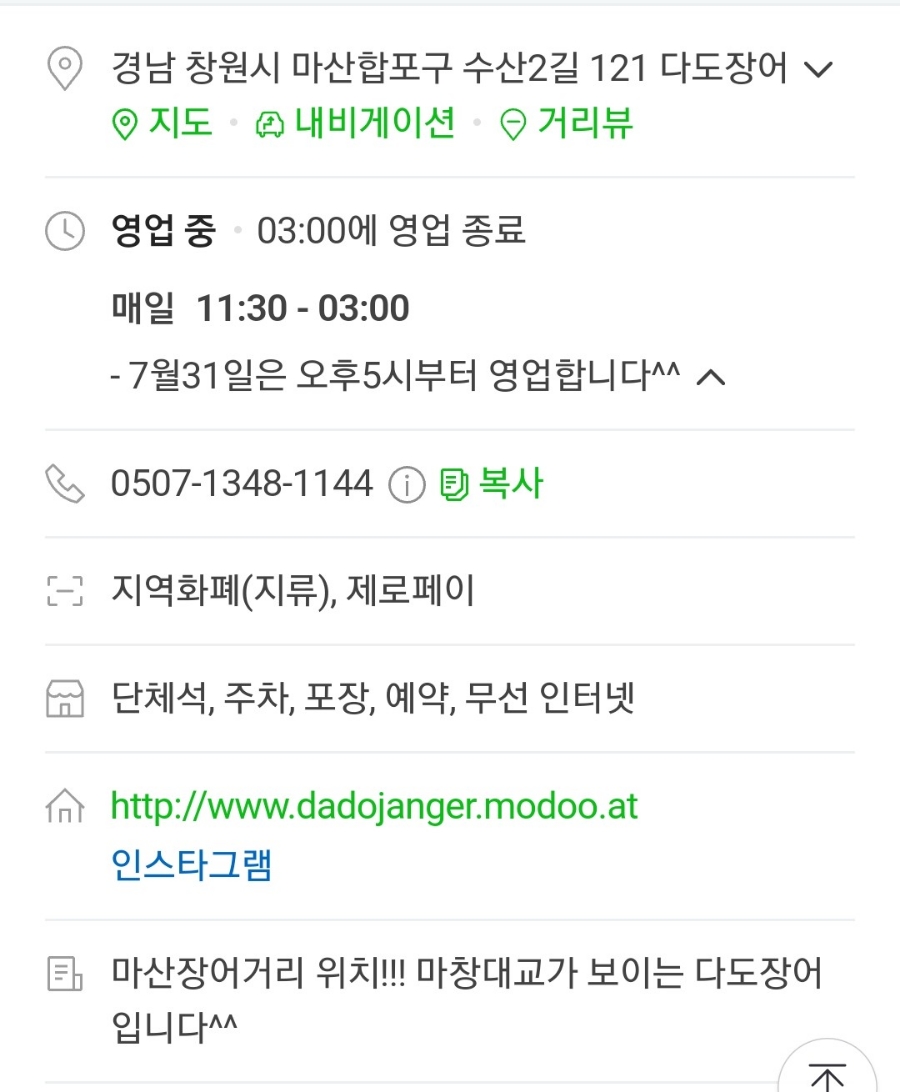The width and height of the screenshot is (900, 1092).
Task: Expand the full address details chevron
Action: 818,70
